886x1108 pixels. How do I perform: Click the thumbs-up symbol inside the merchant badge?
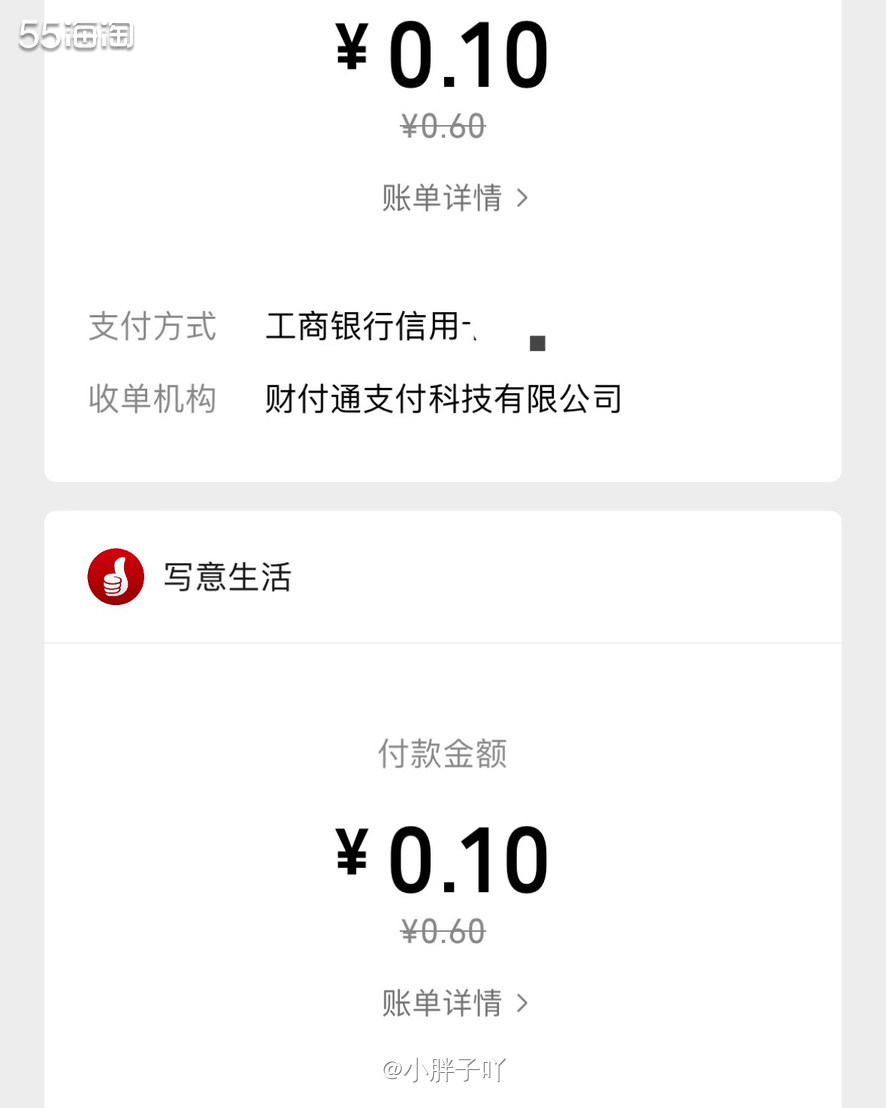[x=115, y=577]
